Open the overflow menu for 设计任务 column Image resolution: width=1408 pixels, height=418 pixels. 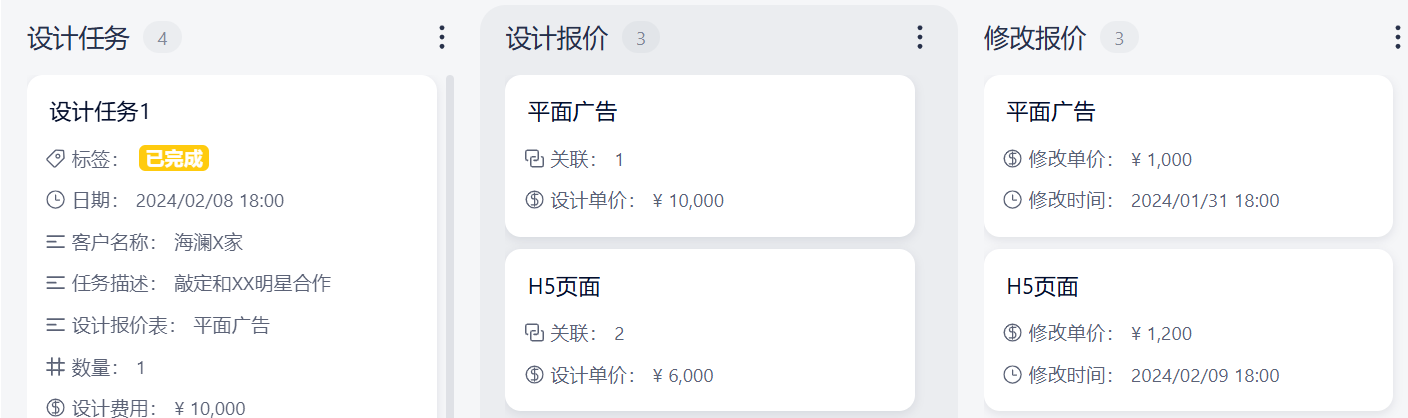[441, 38]
